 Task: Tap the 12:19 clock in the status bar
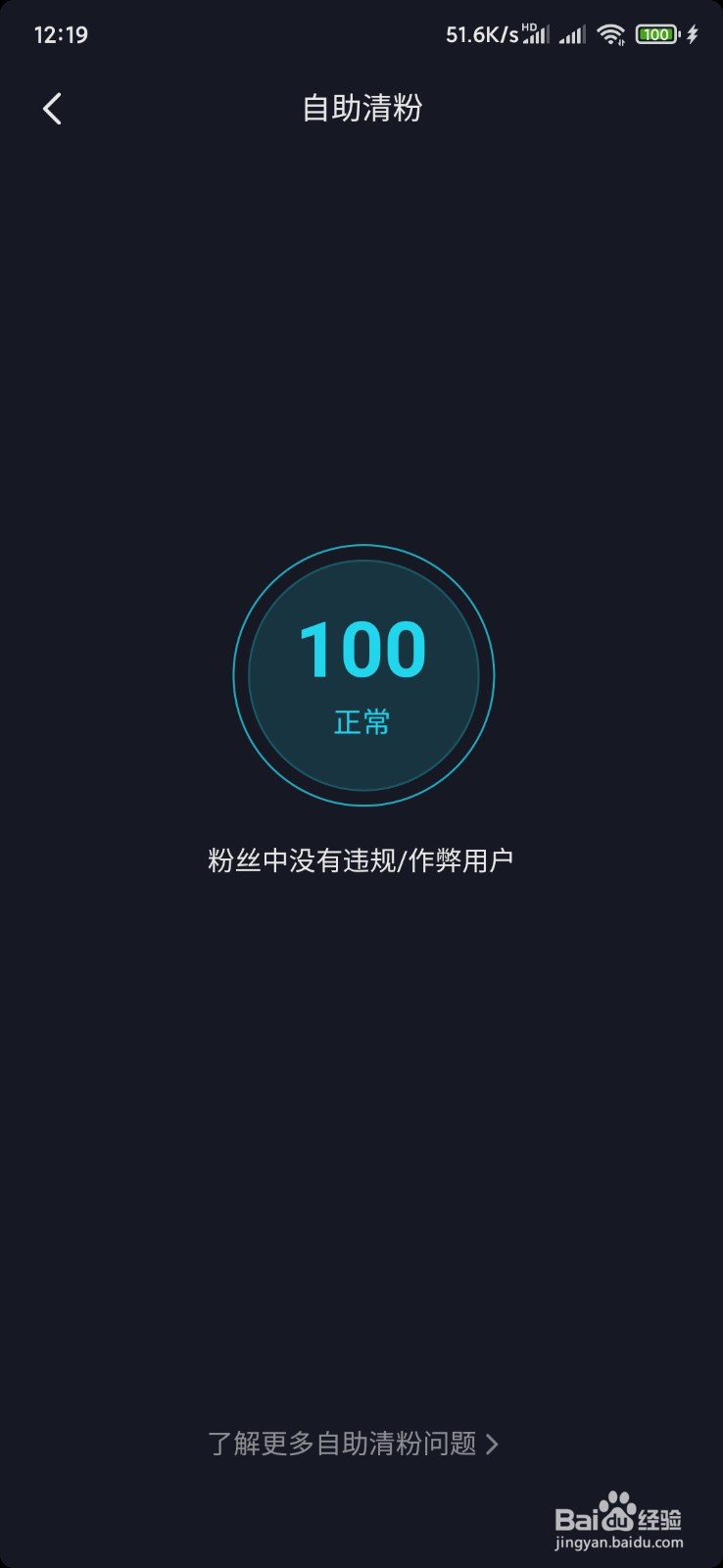pyautogui.click(x=61, y=33)
